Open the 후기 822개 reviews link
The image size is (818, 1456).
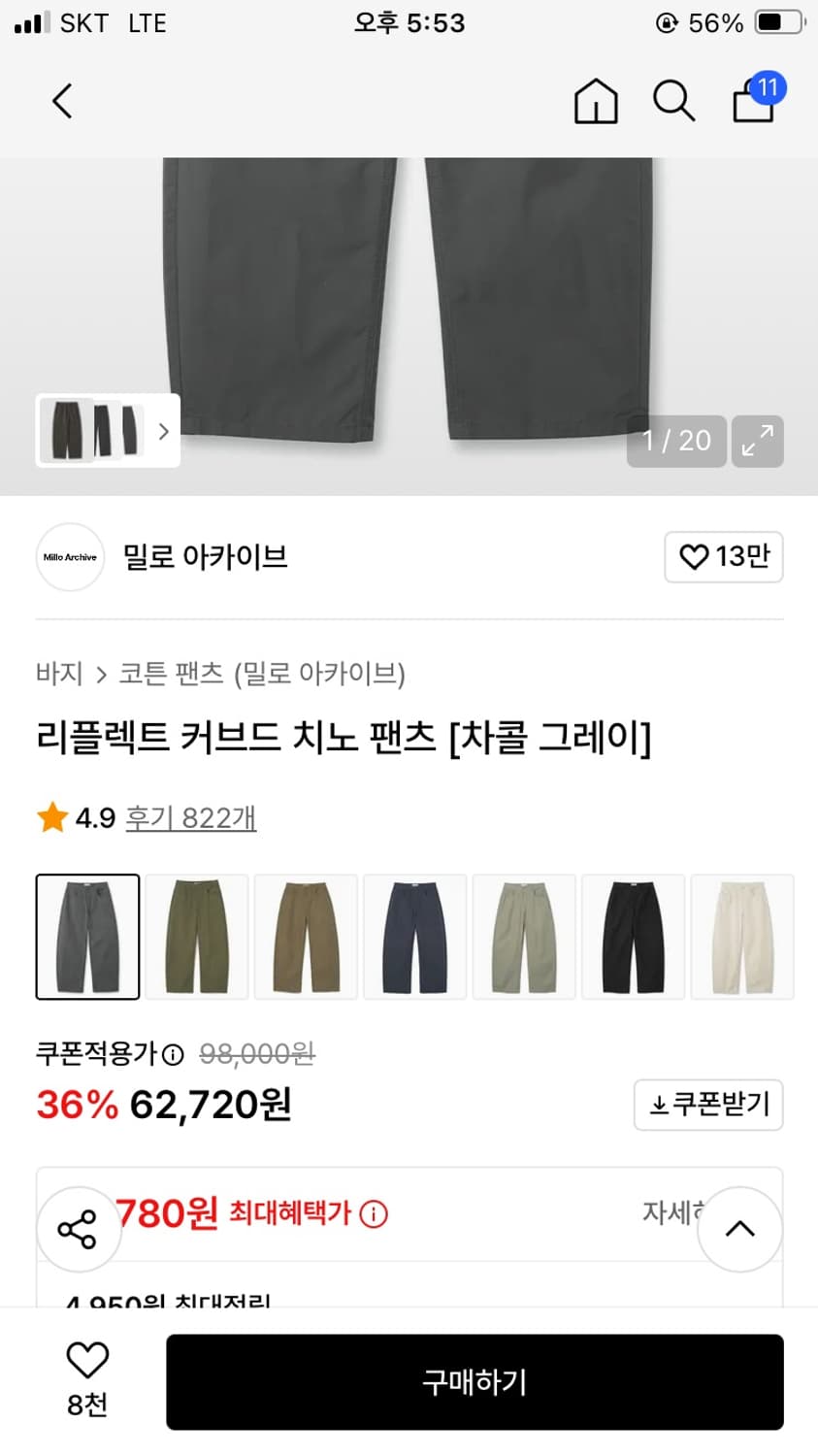(190, 818)
